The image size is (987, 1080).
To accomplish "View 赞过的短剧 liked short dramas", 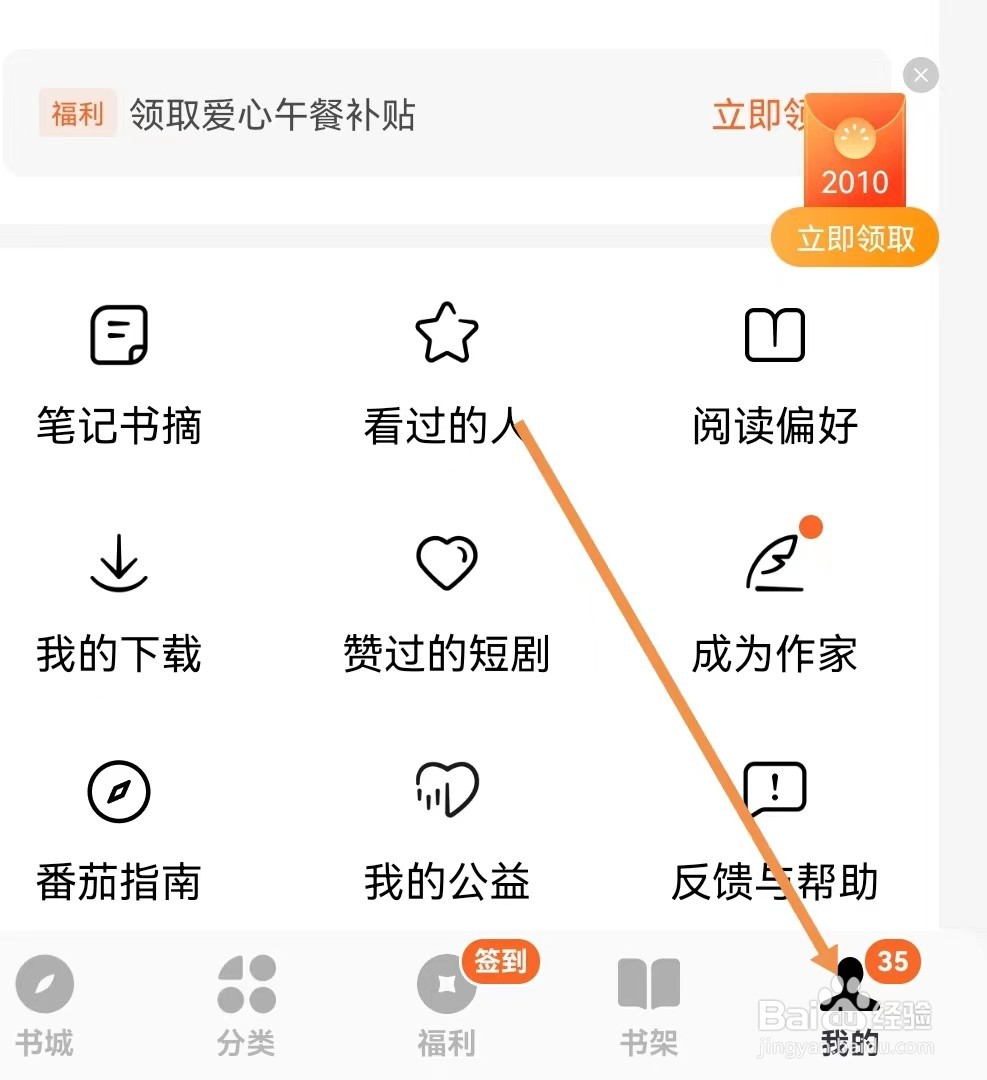I will coord(447,600).
